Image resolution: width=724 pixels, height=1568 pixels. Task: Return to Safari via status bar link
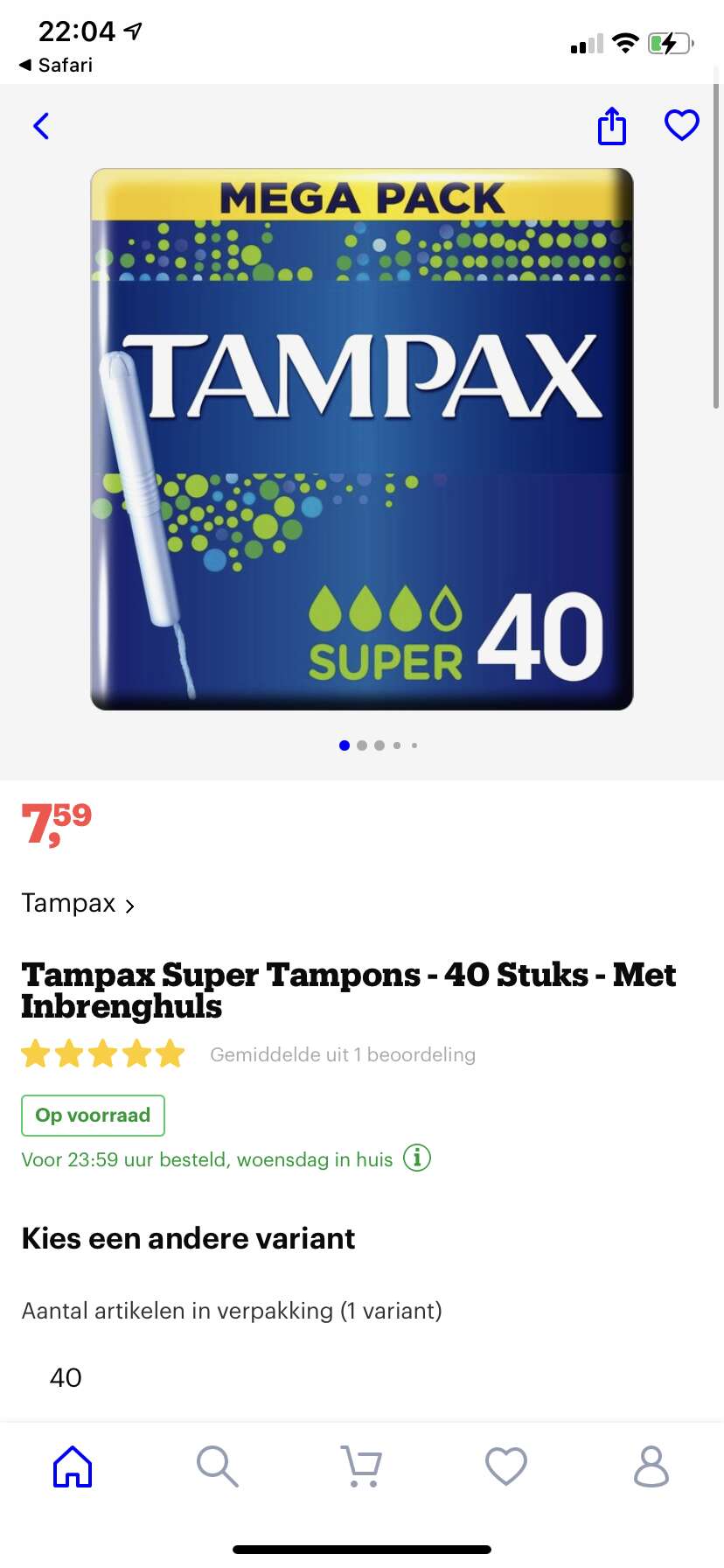coord(56,65)
